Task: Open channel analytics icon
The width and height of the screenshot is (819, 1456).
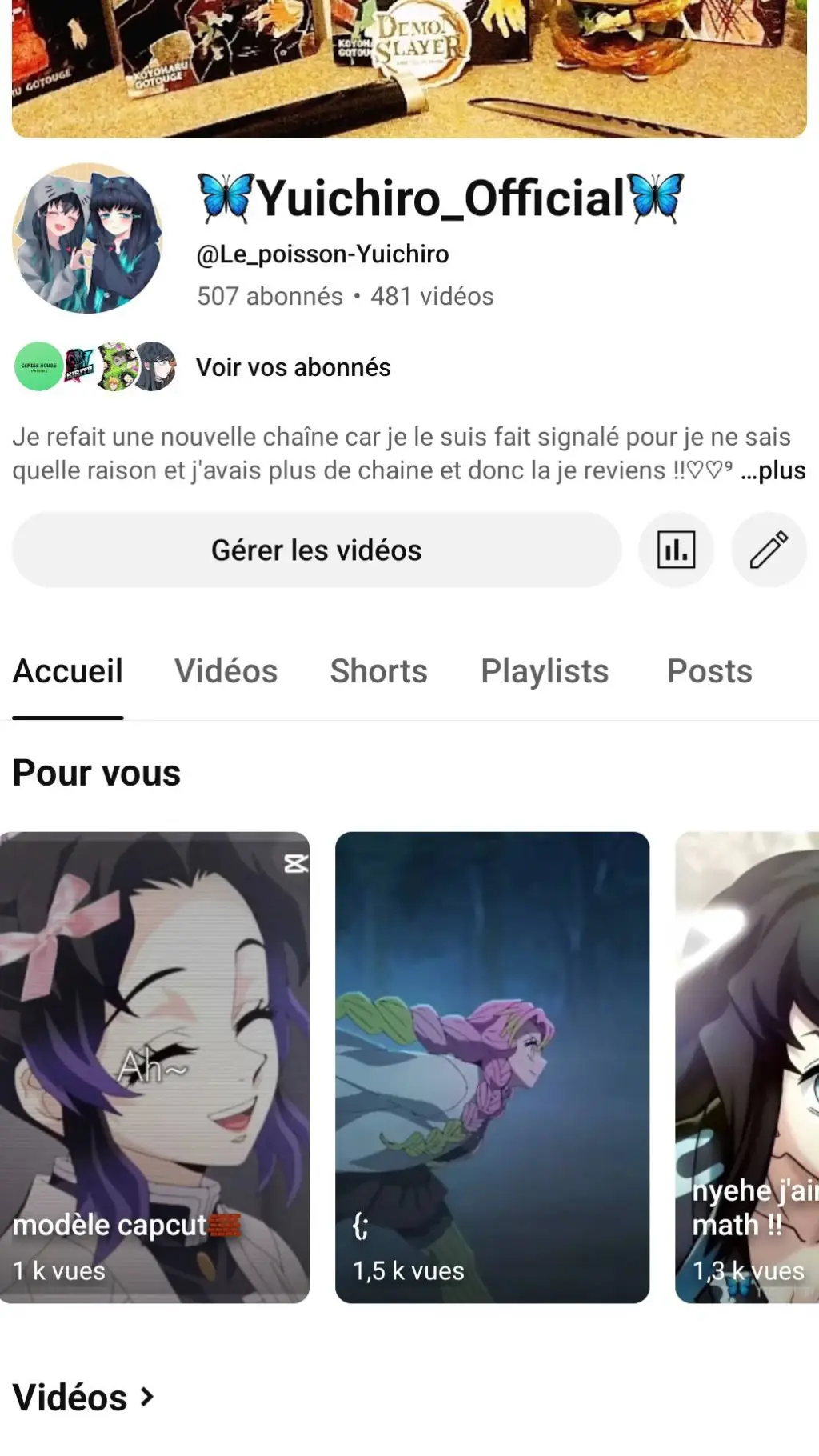Action: (x=676, y=550)
